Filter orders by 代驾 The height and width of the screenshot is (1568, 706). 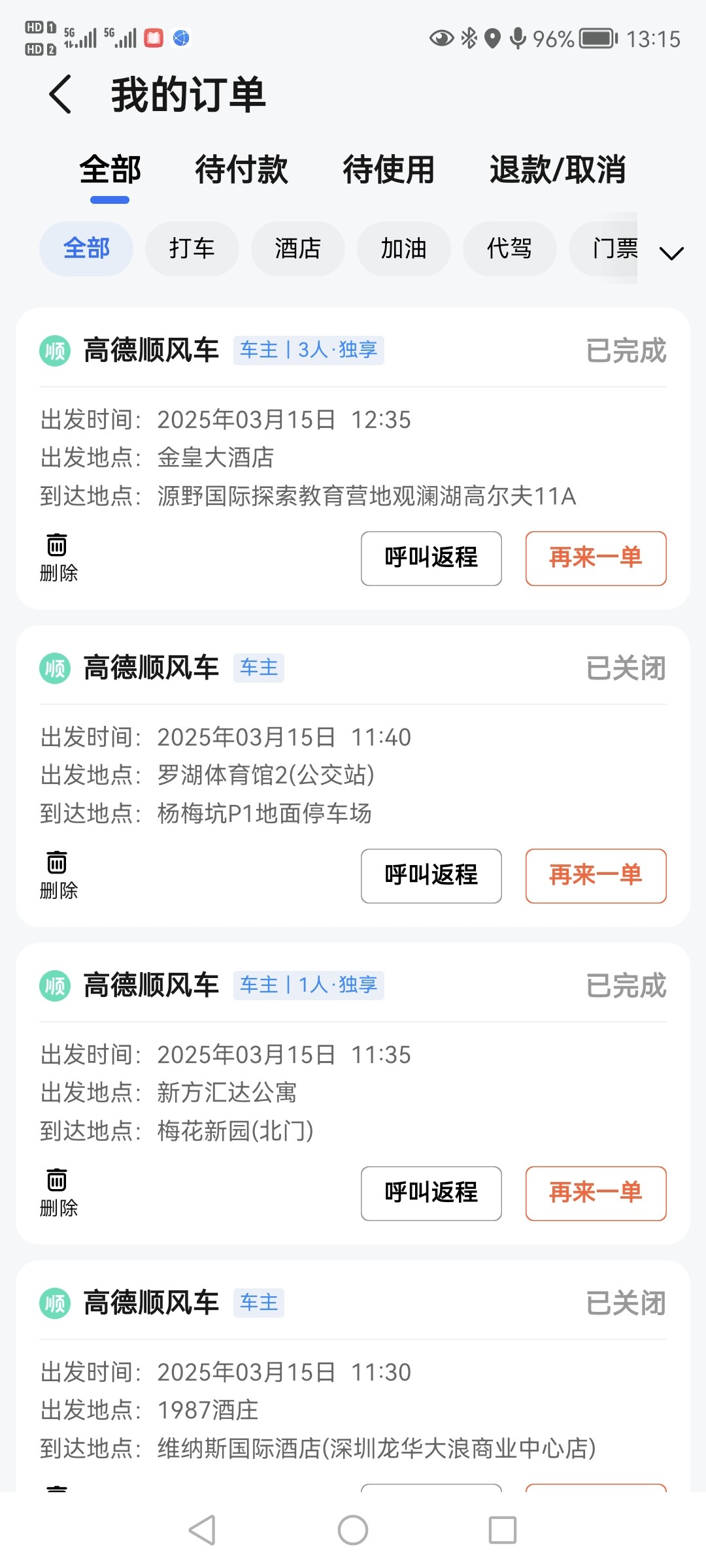point(510,249)
